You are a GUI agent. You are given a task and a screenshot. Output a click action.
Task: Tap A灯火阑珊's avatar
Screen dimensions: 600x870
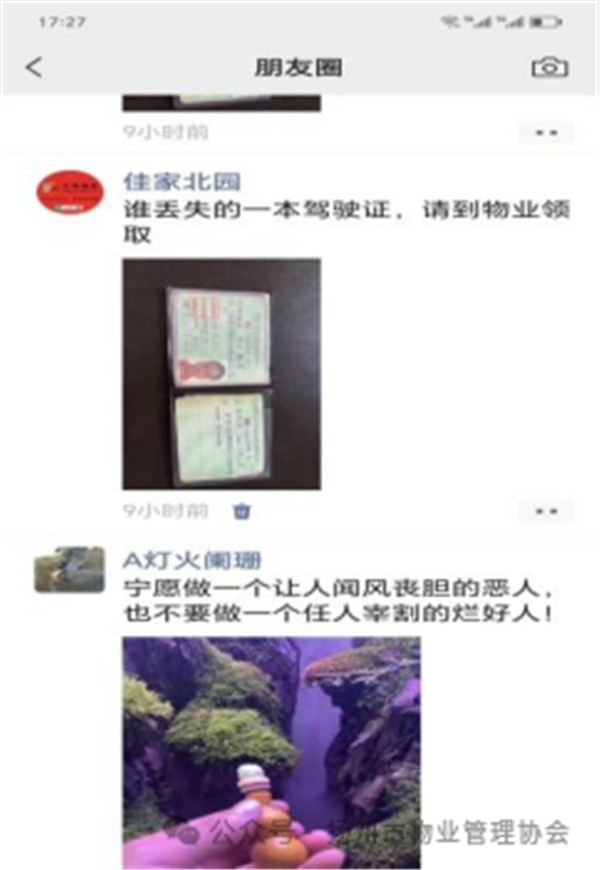69,569
